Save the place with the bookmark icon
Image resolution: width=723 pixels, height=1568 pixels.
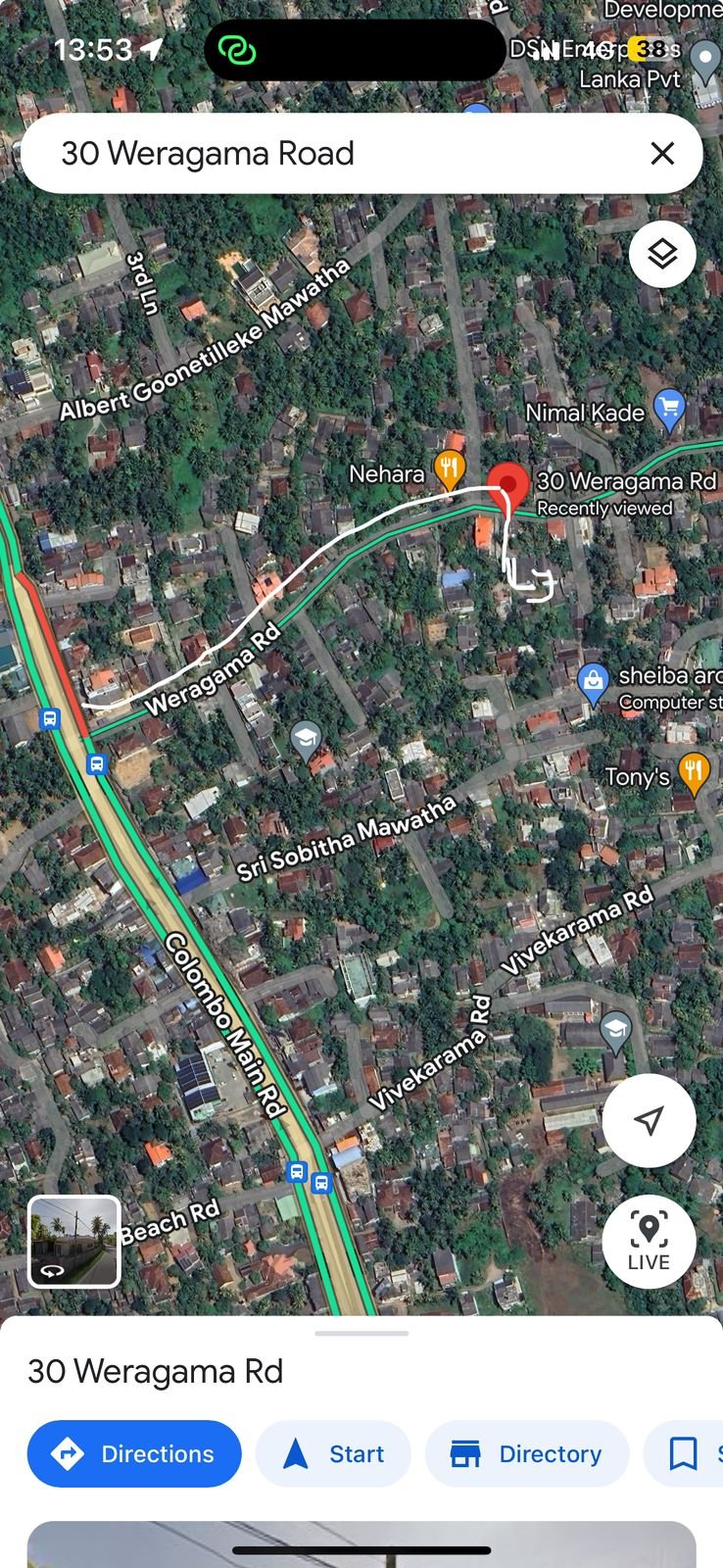tap(683, 1453)
